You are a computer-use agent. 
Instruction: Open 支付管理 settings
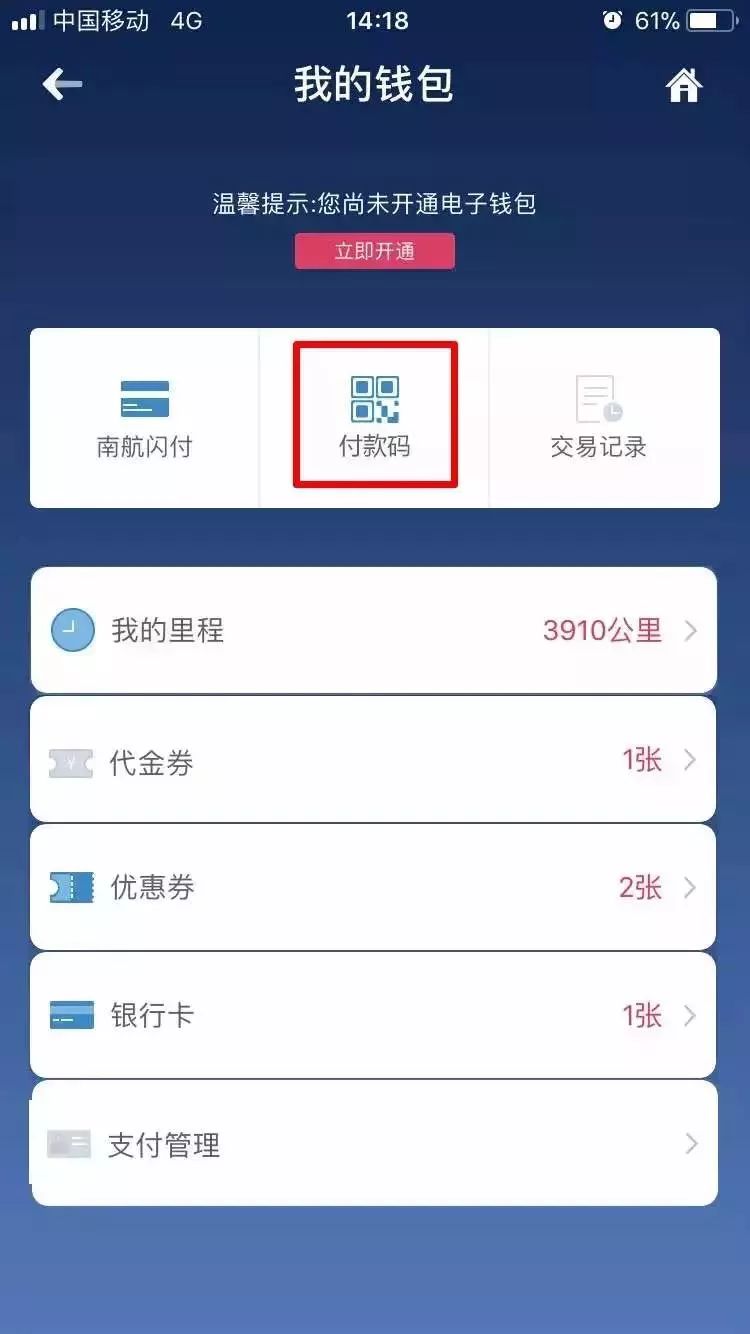point(374,1143)
